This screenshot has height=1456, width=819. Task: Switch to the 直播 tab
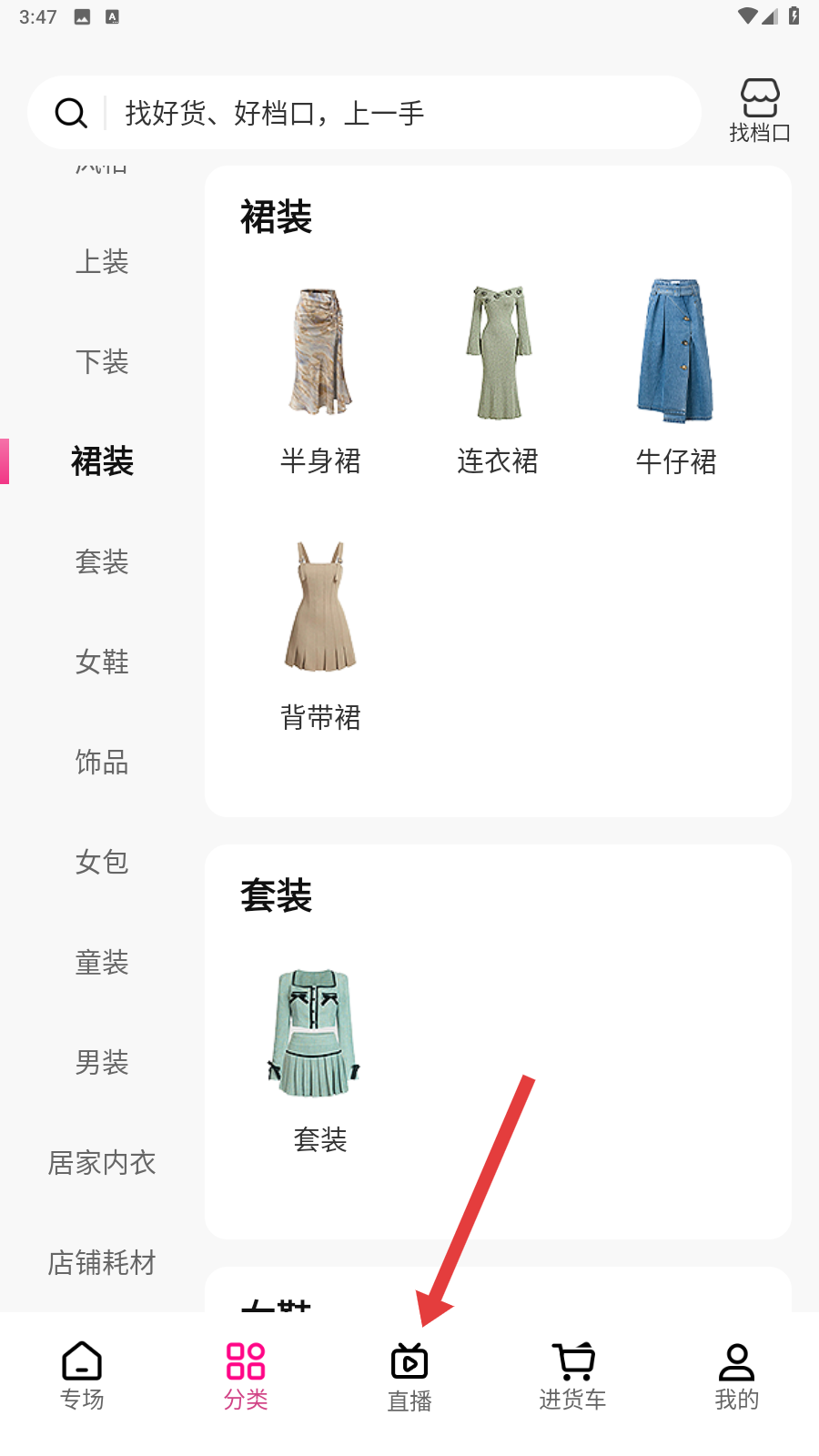pos(409,1376)
